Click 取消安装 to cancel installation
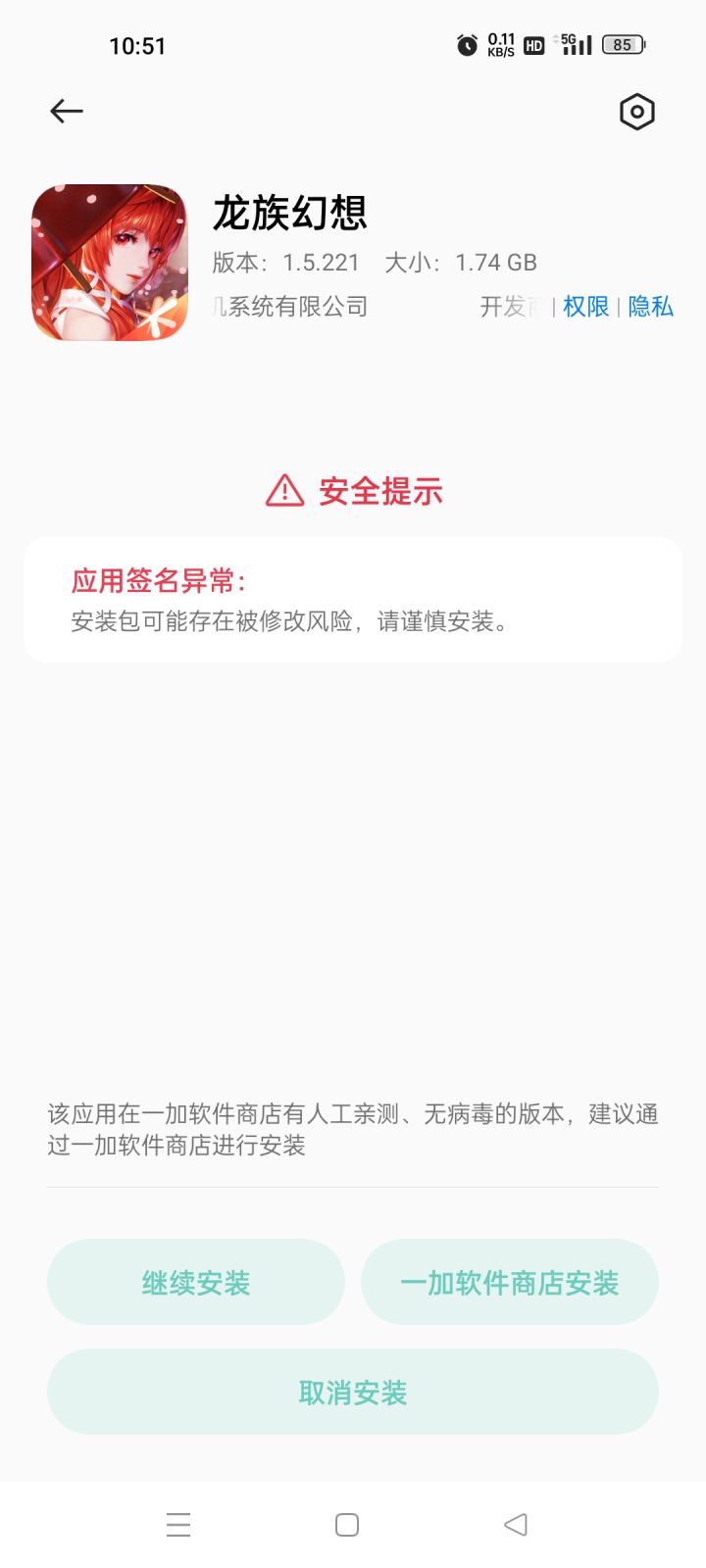Viewport: 706px width, 1568px height. 352,1392
